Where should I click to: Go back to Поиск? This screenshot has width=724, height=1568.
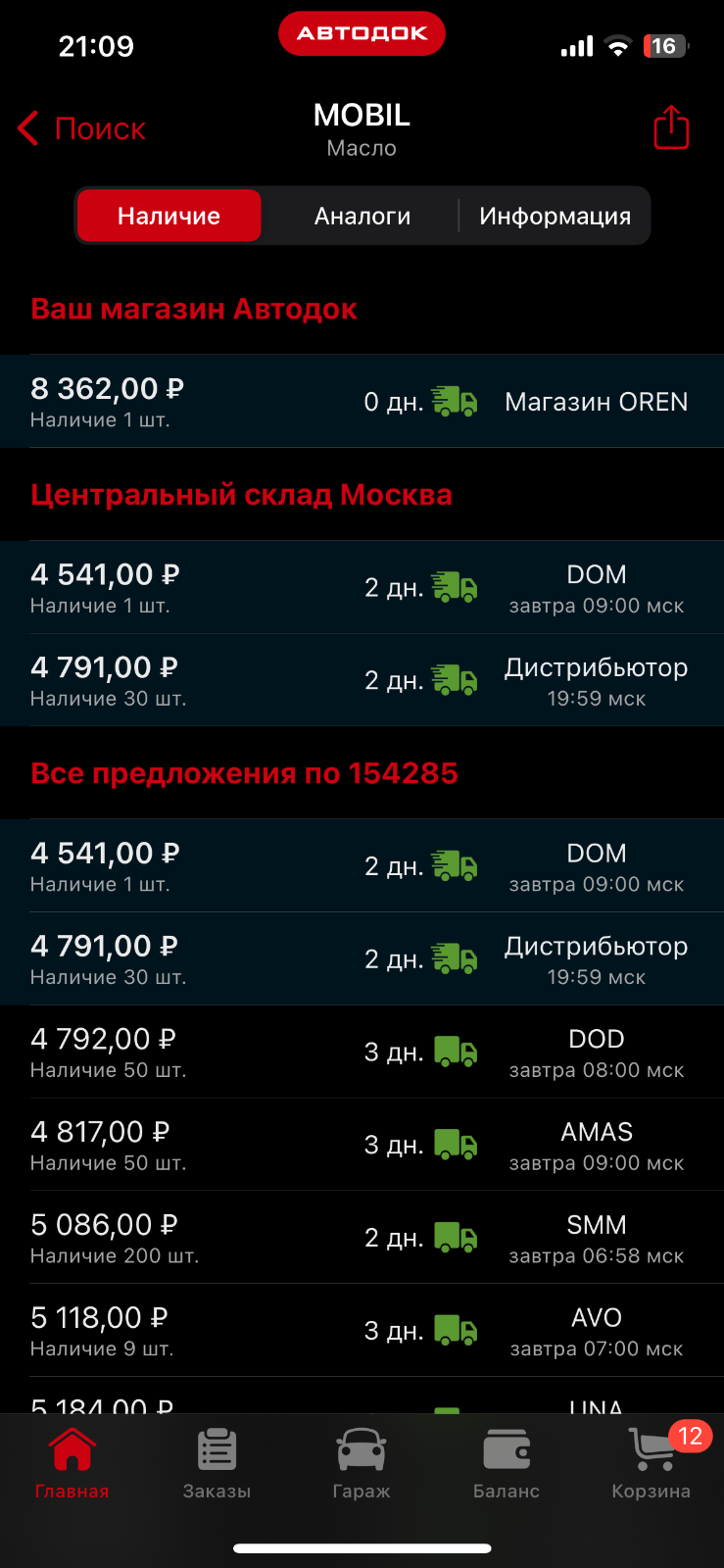pyautogui.click(x=81, y=128)
